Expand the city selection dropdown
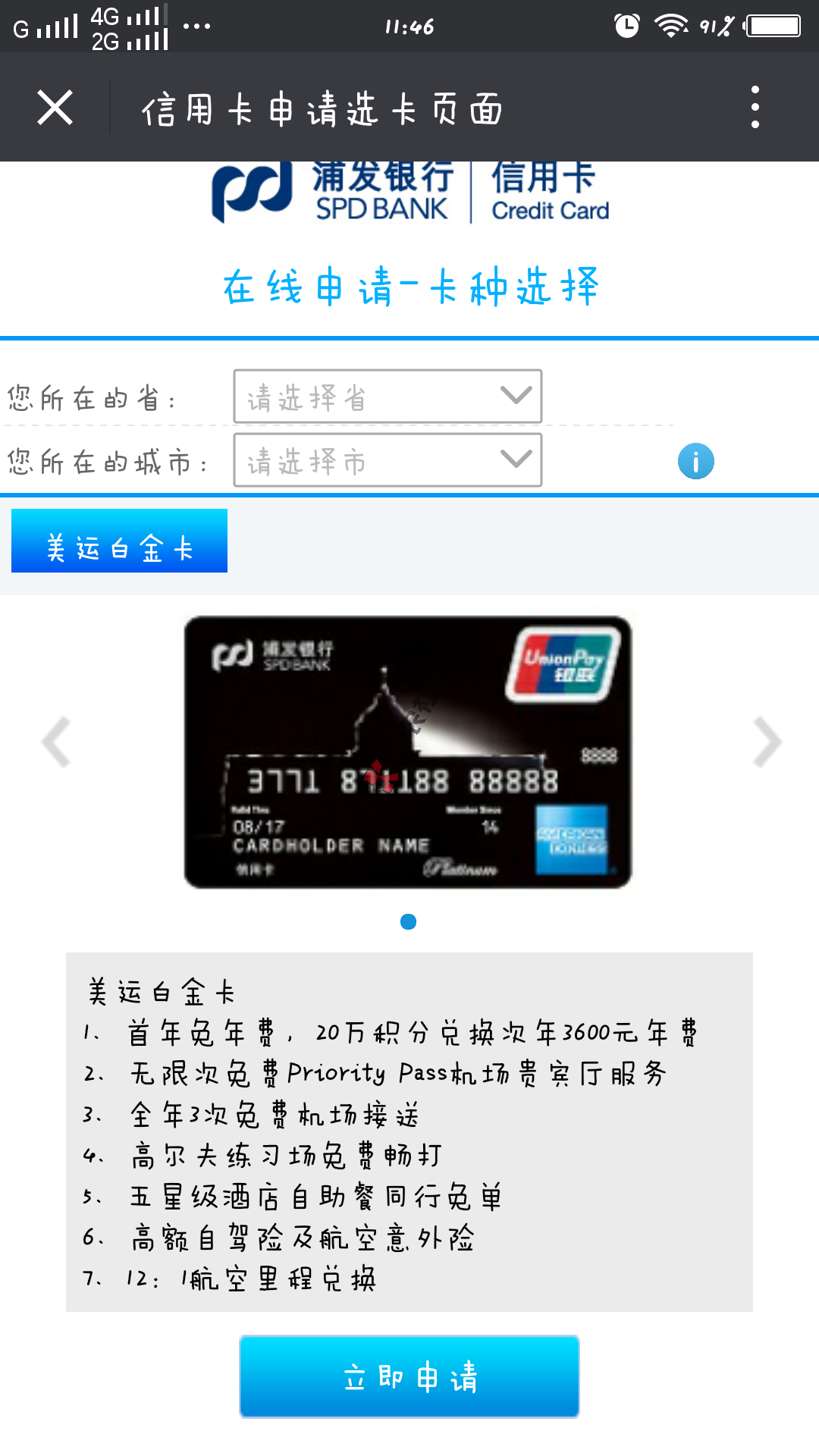Image resolution: width=819 pixels, height=1456 pixels. (x=388, y=460)
